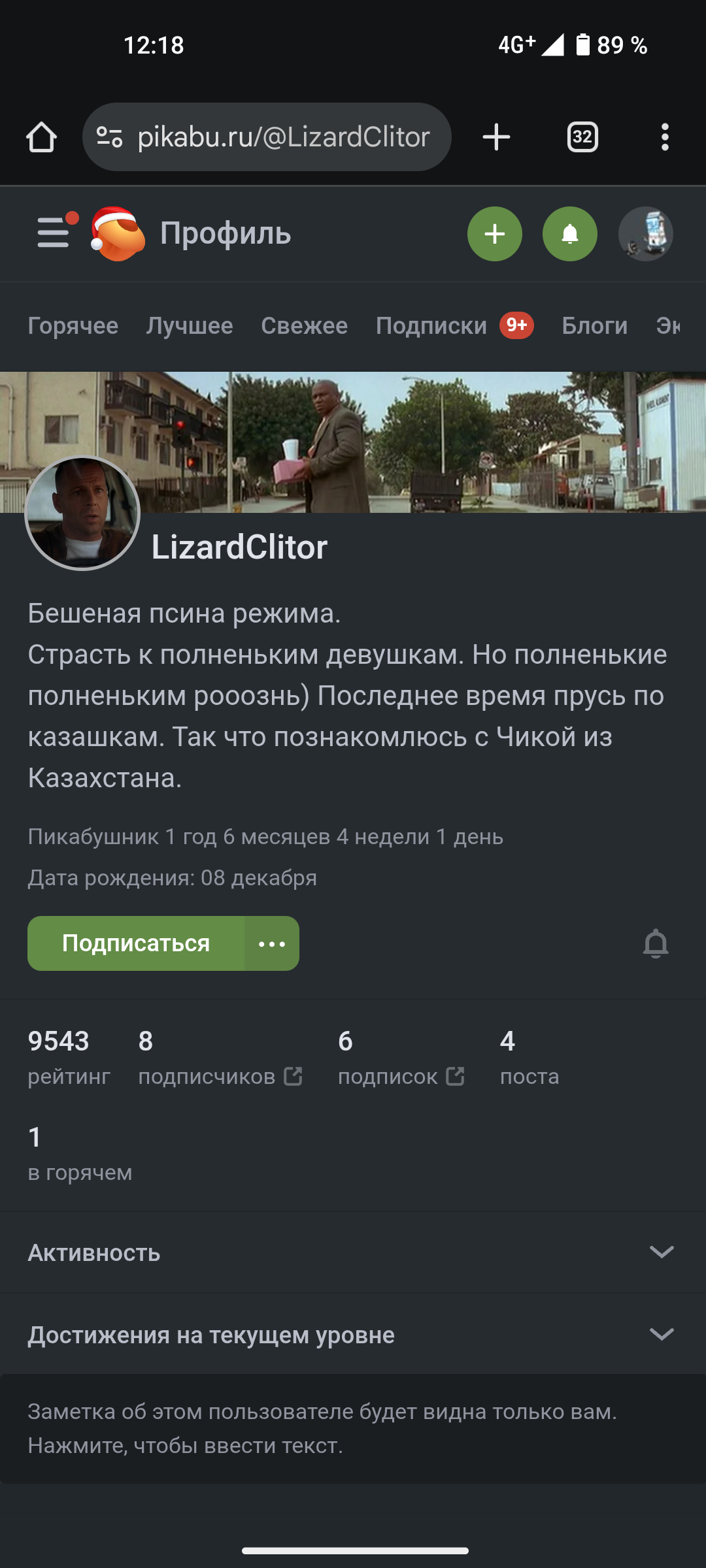This screenshot has height=1568, width=706.
Task: Switch to the Свежее tab
Action: [304, 325]
